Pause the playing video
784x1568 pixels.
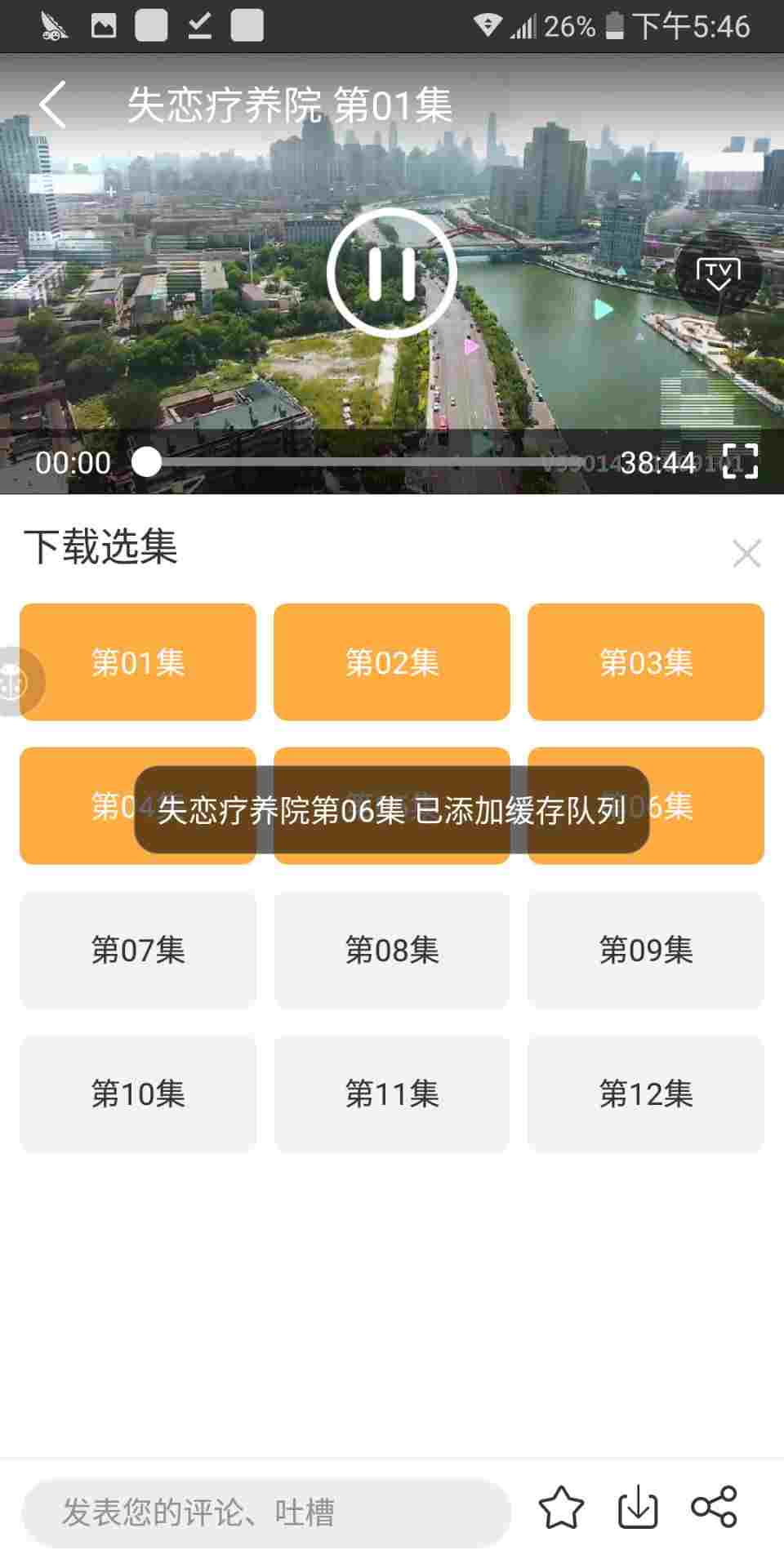(392, 273)
